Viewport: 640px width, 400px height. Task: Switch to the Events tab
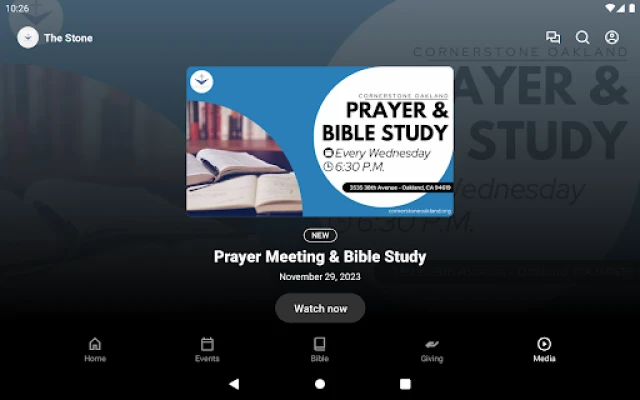coord(207,349)
